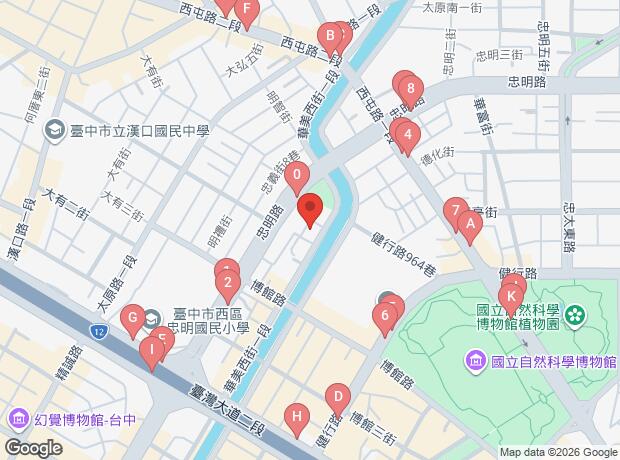Open the map pin labeled K
The height and width of the screenshot is (460, 620).
coord(510,296)
